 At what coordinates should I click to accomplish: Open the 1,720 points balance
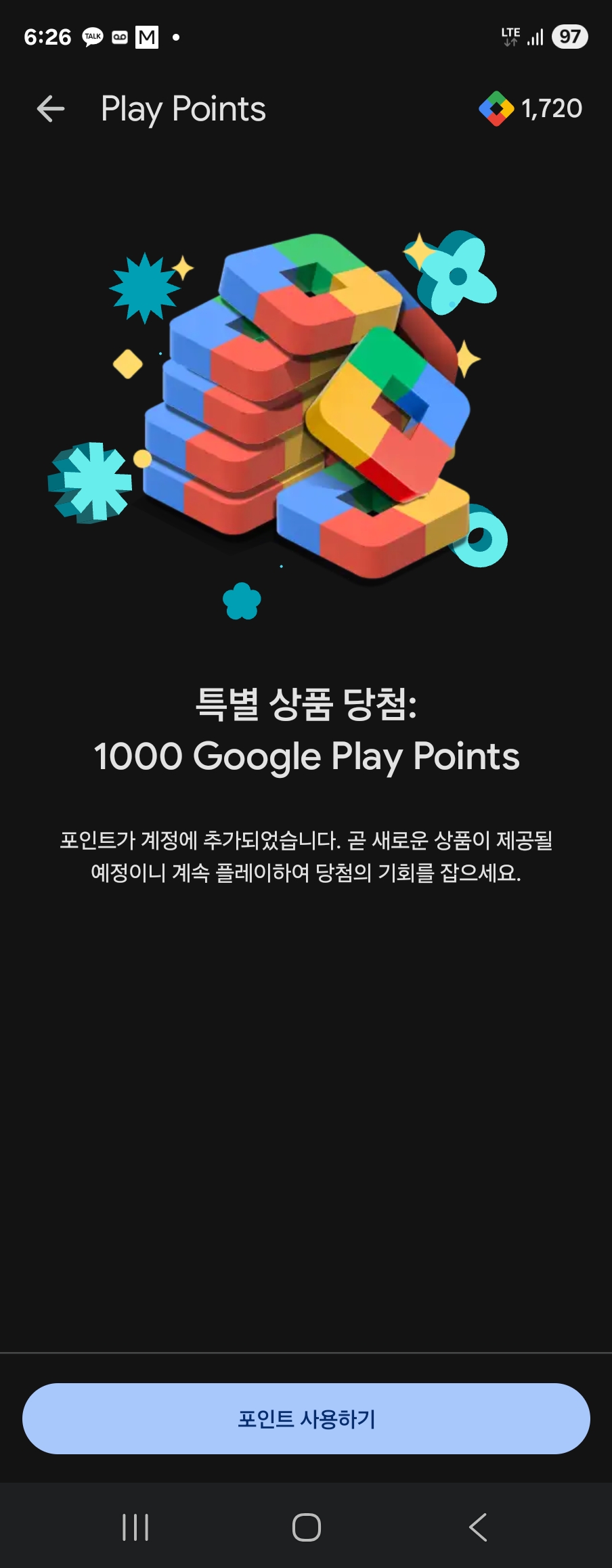click(x=531, y=108)
